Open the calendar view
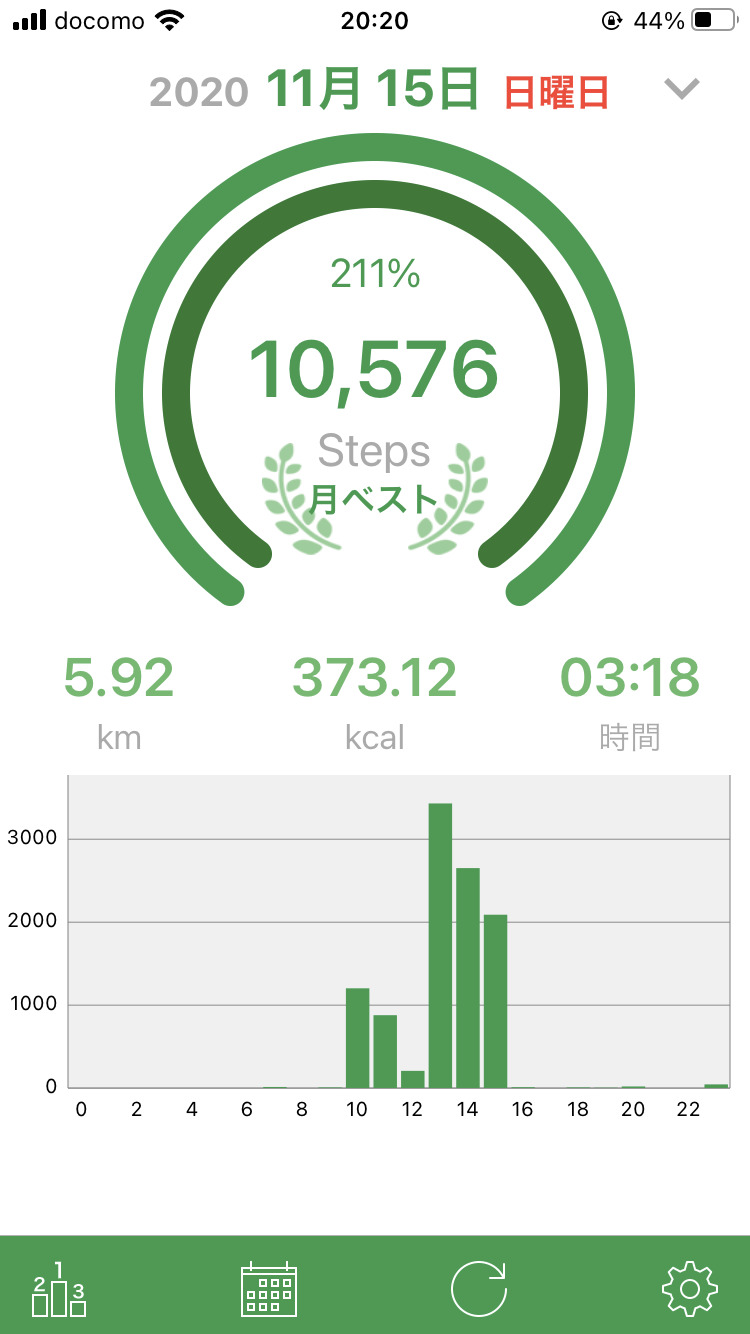Viewport: 750px width, 1334px height. [269, 1290]
